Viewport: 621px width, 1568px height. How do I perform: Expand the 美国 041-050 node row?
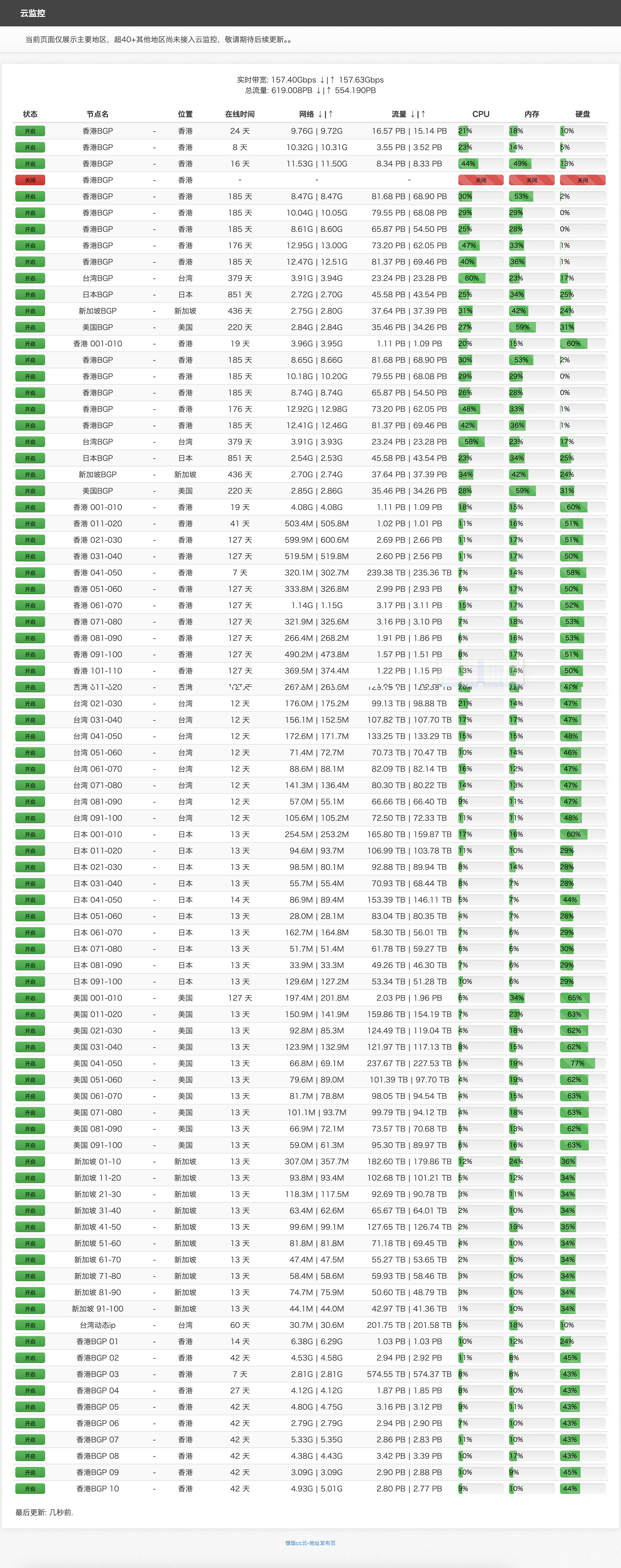[97, 1063]
